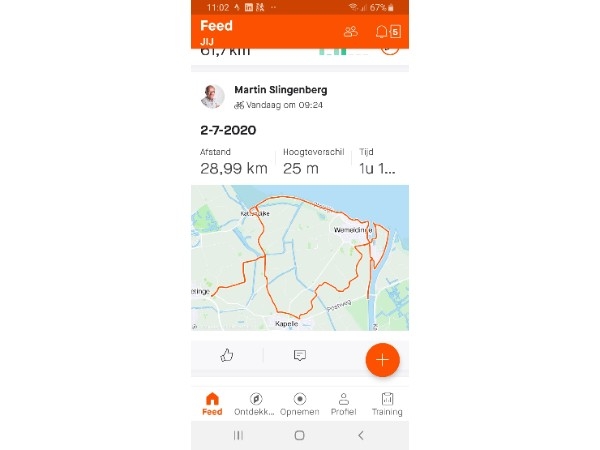The height and width of the screenshot is (450, 600).
Task: Open the route map of the ride
Action: [300, 257]
